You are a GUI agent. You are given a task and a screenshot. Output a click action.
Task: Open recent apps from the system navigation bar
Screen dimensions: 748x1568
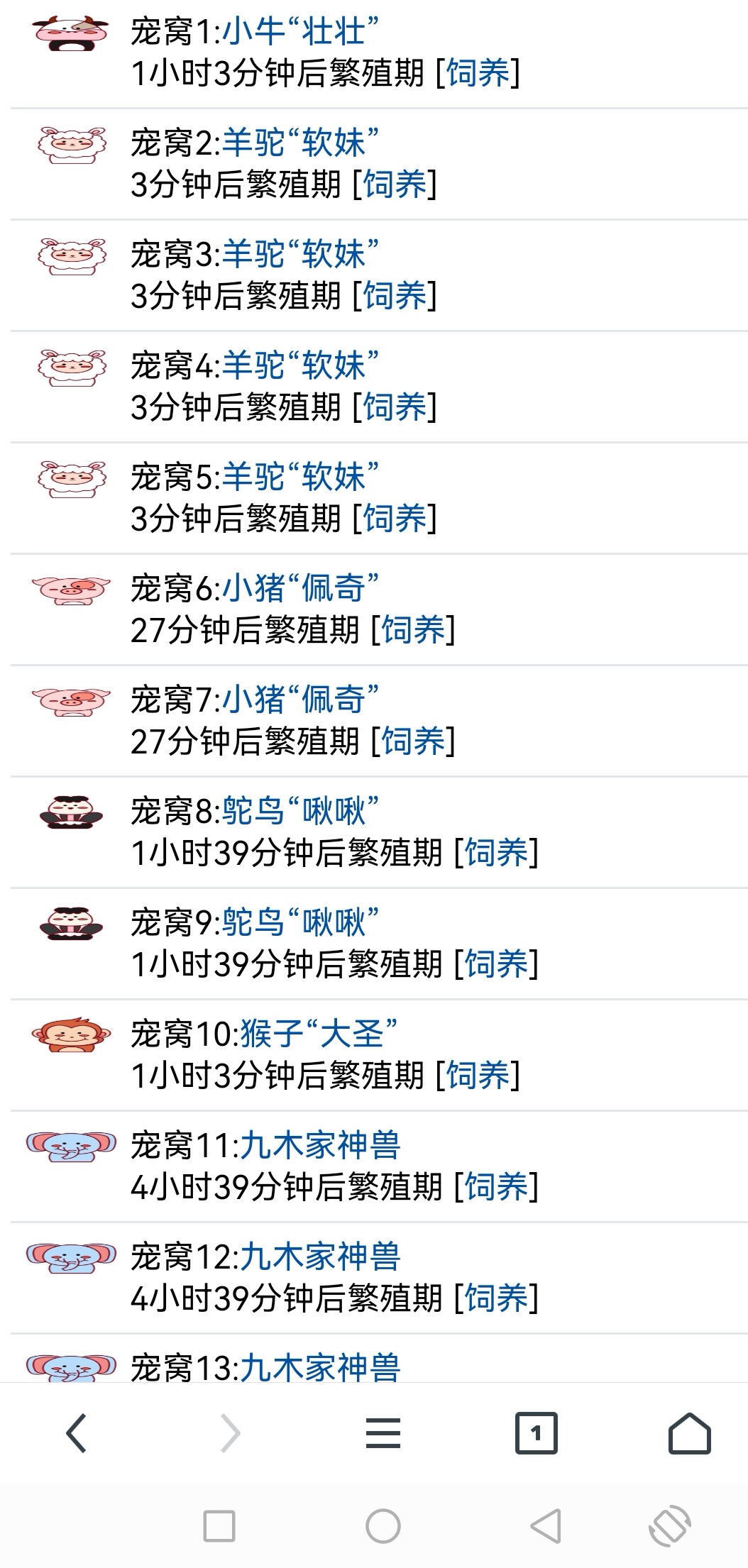pos(219,1526)
